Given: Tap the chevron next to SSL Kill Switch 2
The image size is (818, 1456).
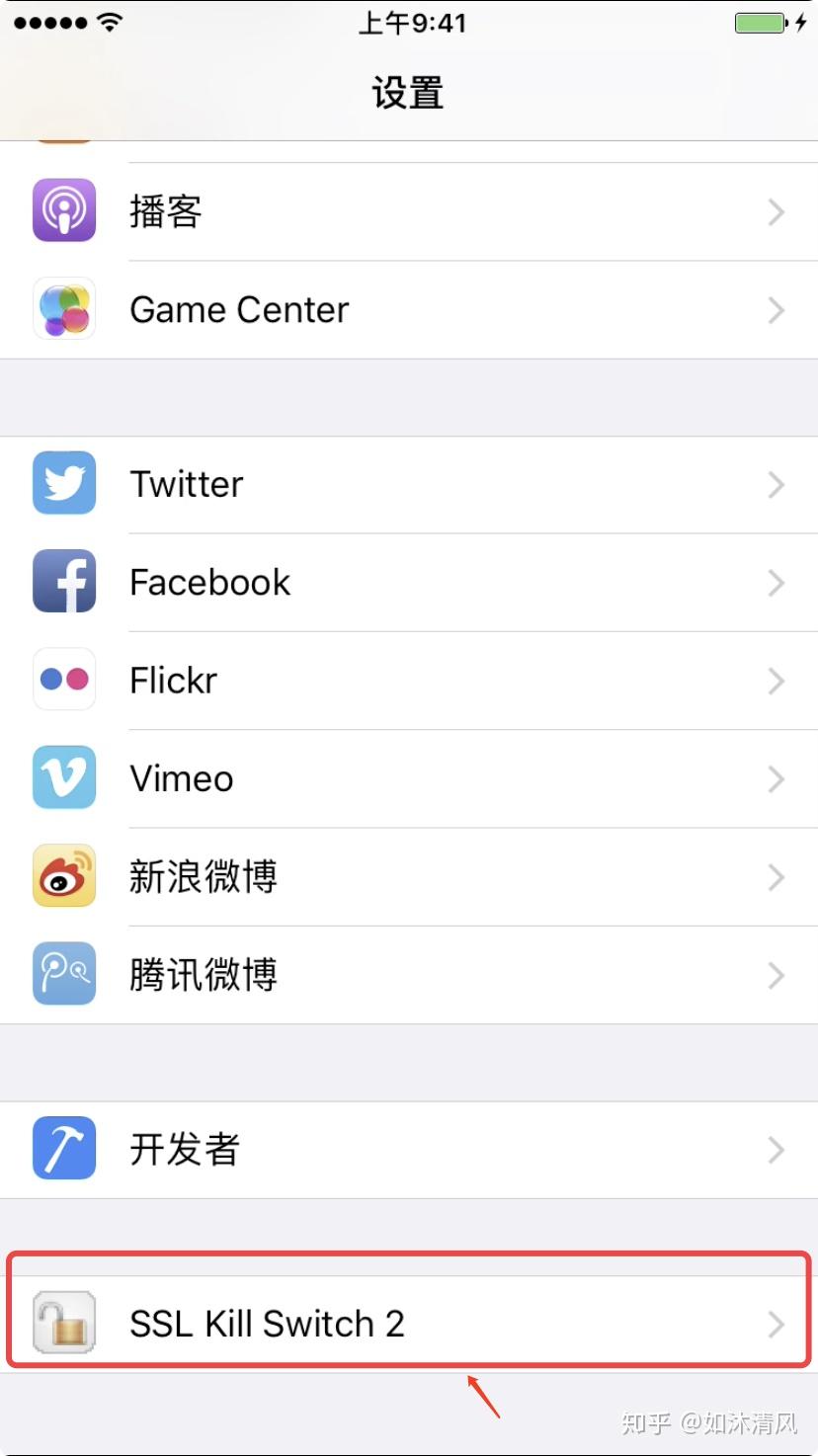Looking at the screenshot, I should click(x=777, y=1323).
